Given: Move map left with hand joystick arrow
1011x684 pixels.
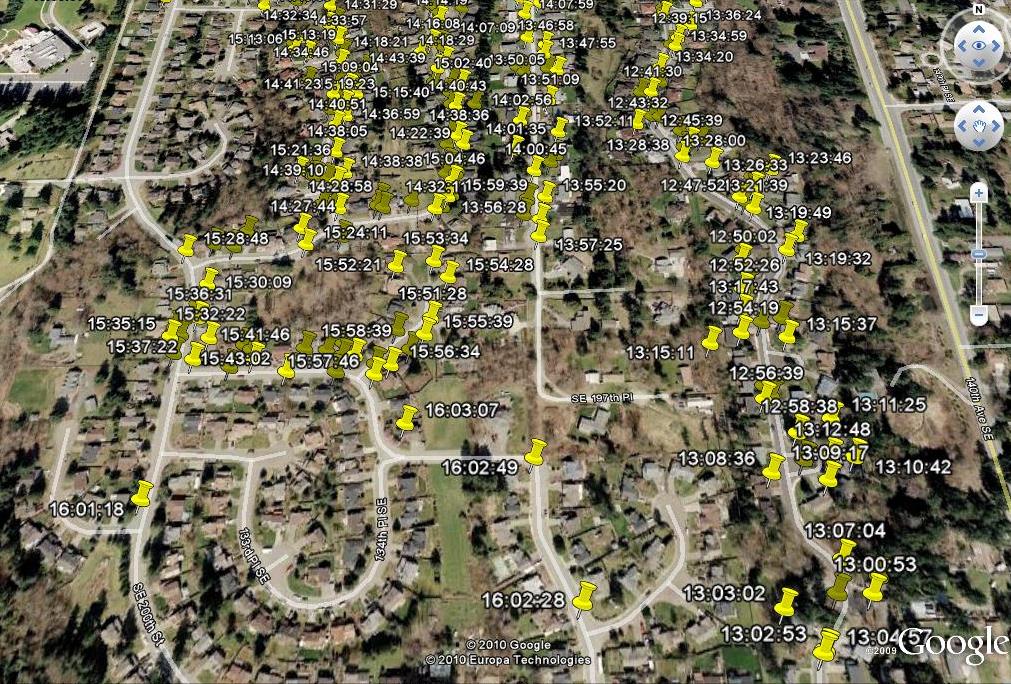Looking at the screenshot, I should coord(960,126).
